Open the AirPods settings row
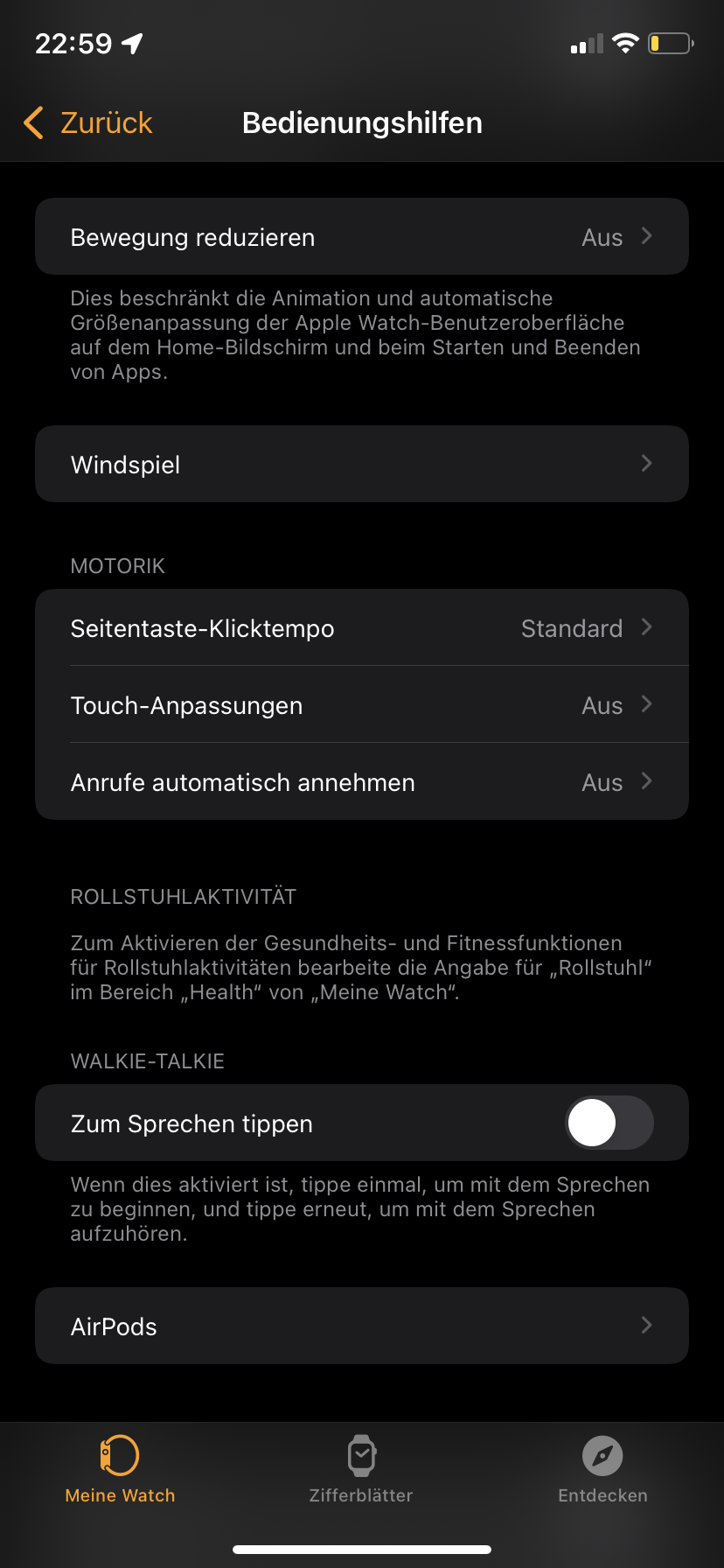Image resolution: width=724 pixels, height=1568 pixels. click(362, 1326)
